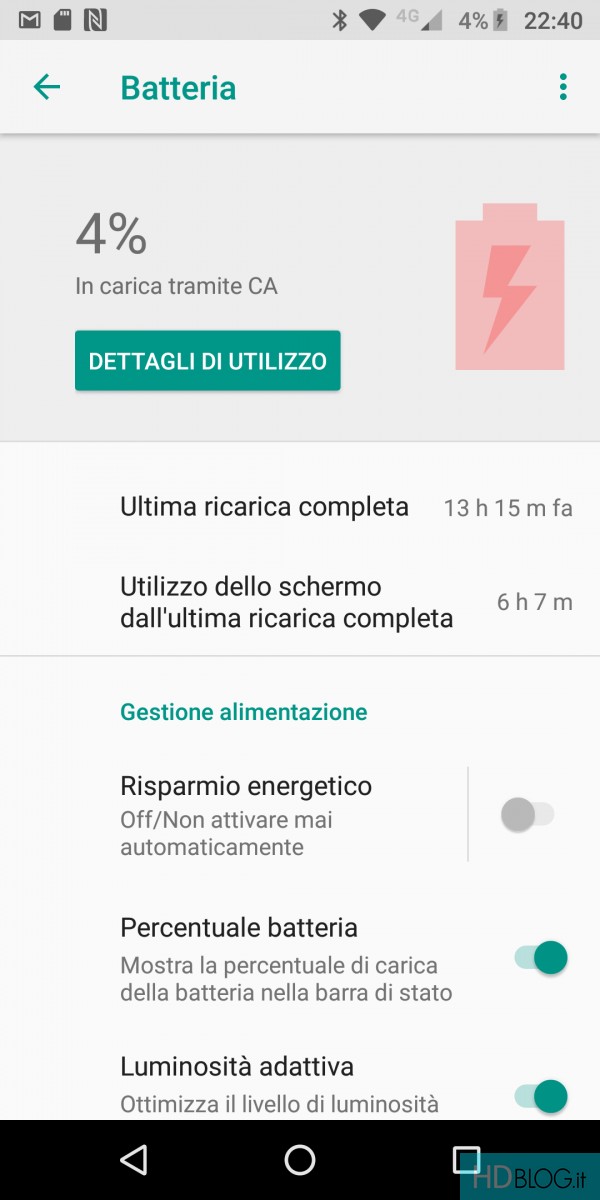Go back from Batteria screen

click(x=47, y=88)
